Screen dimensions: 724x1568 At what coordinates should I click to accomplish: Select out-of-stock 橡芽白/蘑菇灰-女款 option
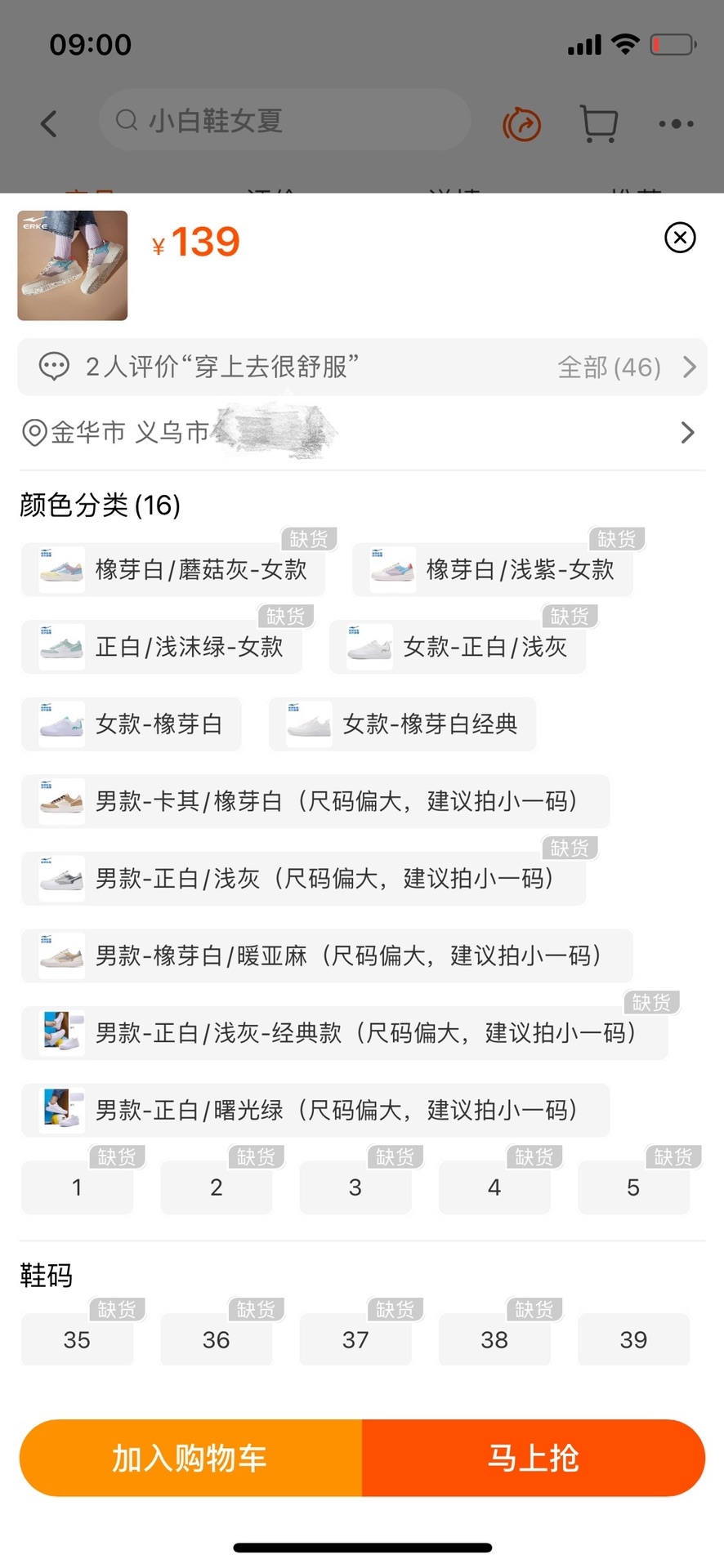tap(173, 569)
